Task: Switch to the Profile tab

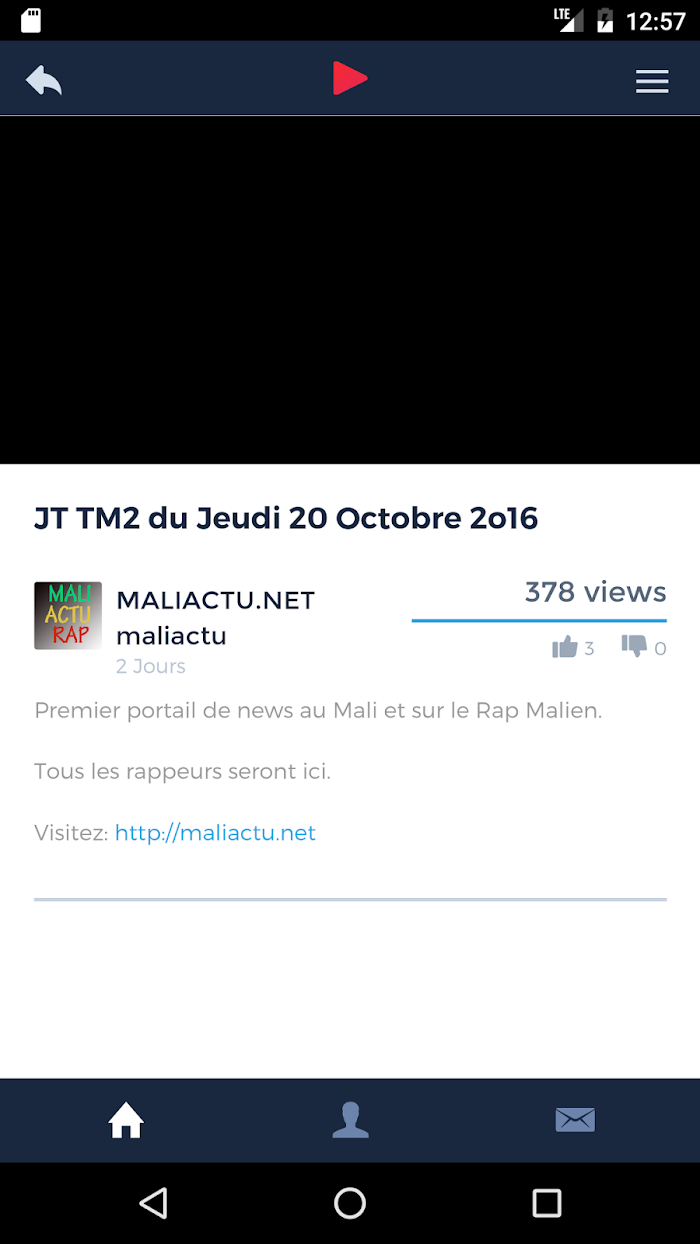Action: coord(350,1120)
